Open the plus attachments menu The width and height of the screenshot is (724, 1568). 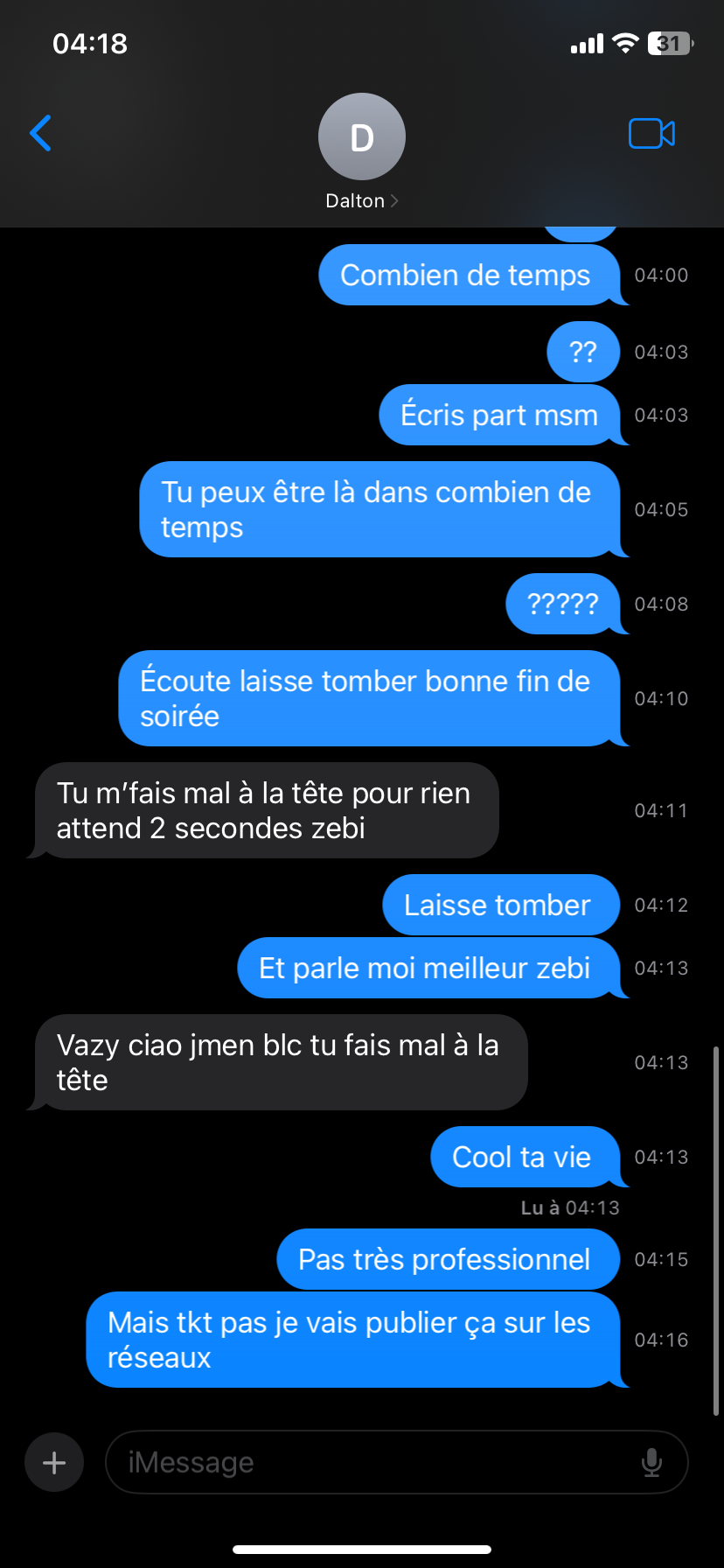pos(54,1462)
